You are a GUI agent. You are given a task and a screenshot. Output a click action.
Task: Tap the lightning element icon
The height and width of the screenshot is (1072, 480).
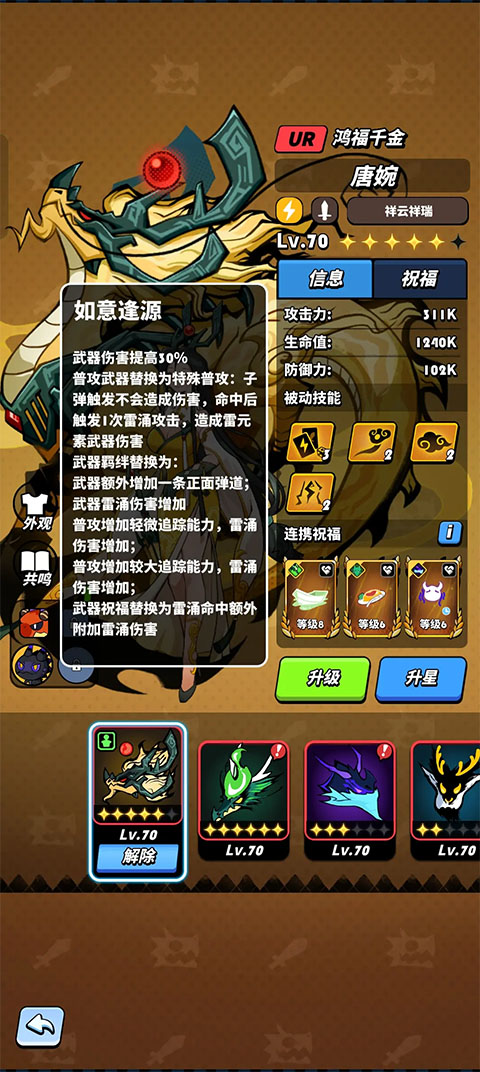[x=289, y=211]
